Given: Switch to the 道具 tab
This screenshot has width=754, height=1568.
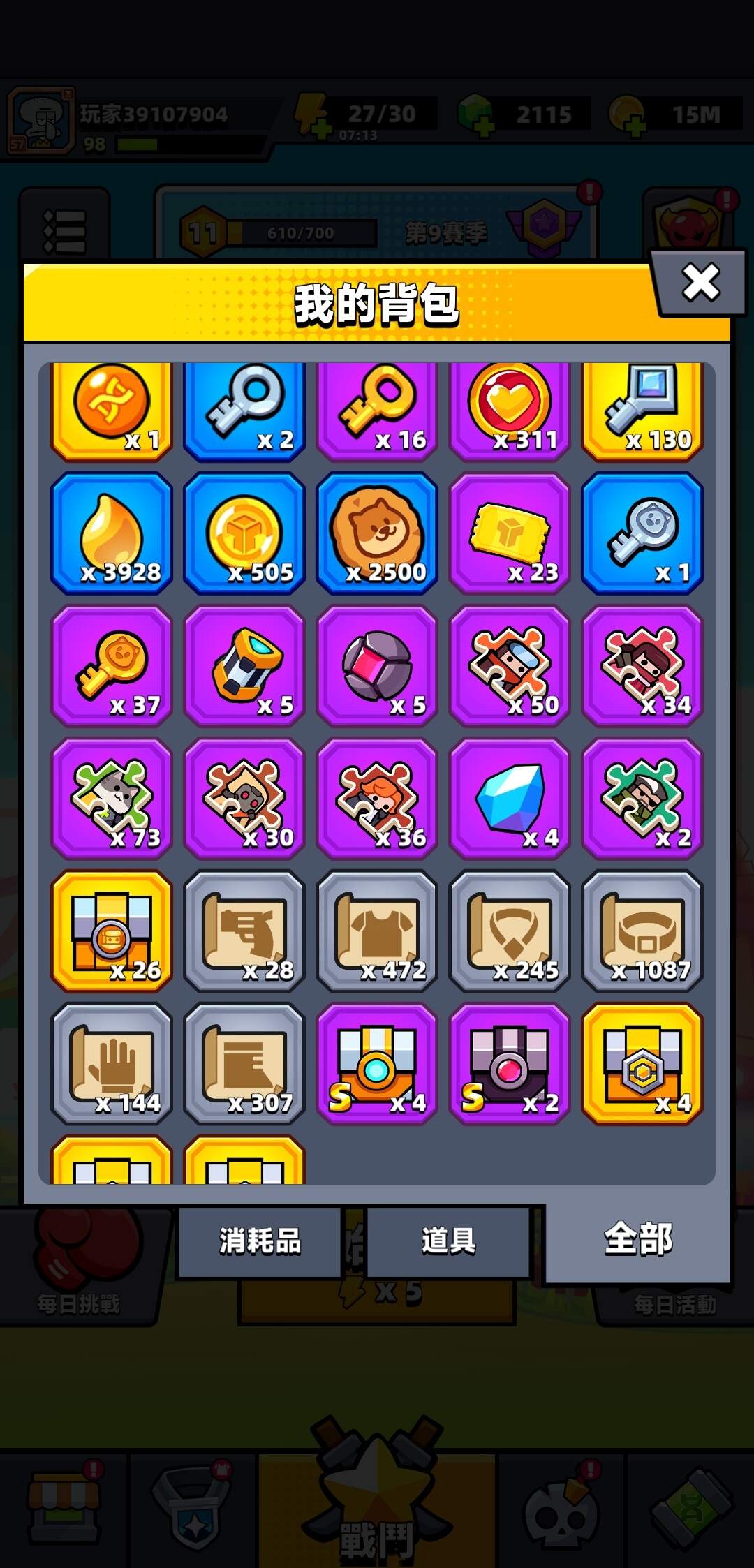Looking at the screenshot, I should [448, 1241].
